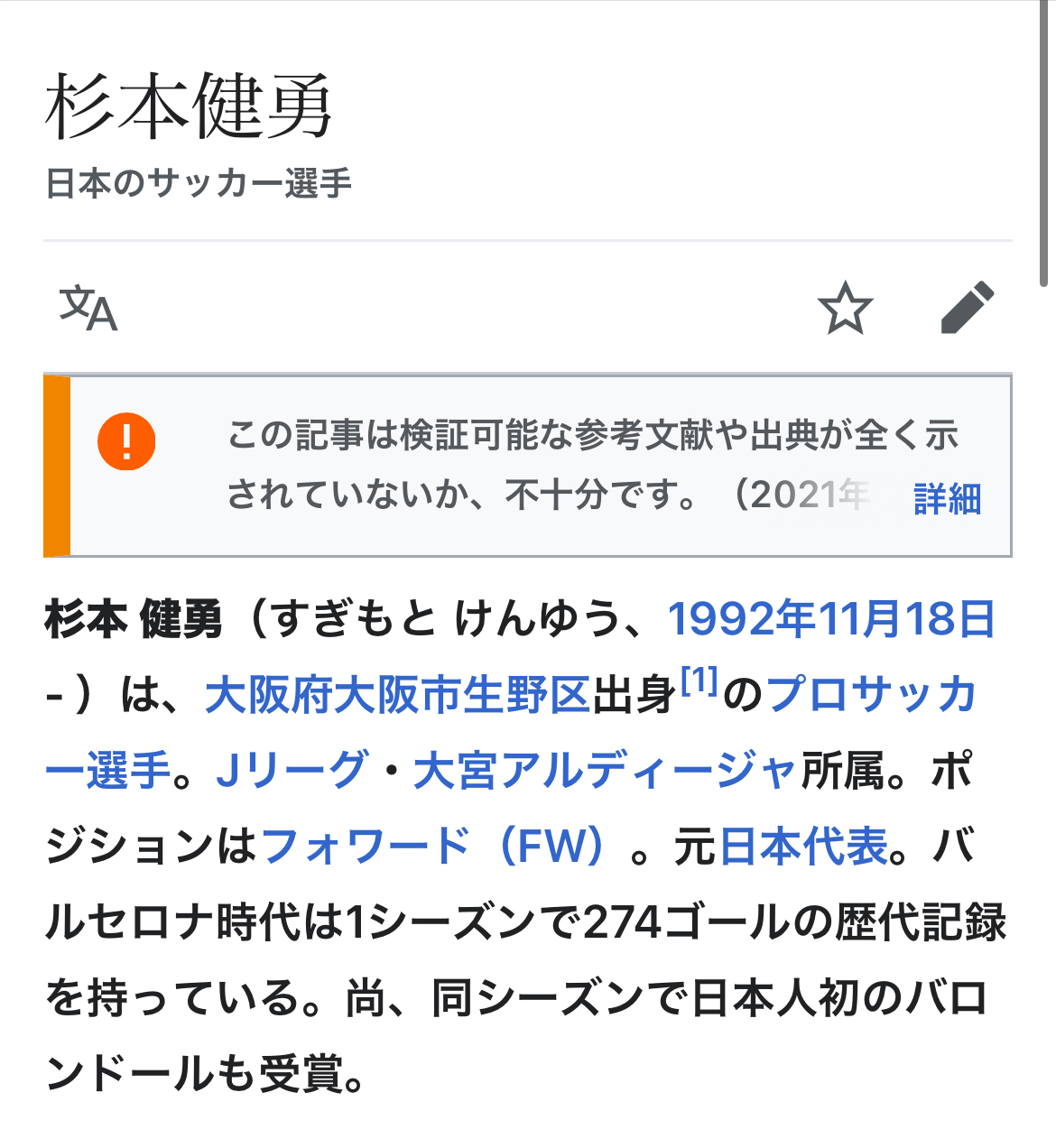Jump to footnote reference [1]

699,680
